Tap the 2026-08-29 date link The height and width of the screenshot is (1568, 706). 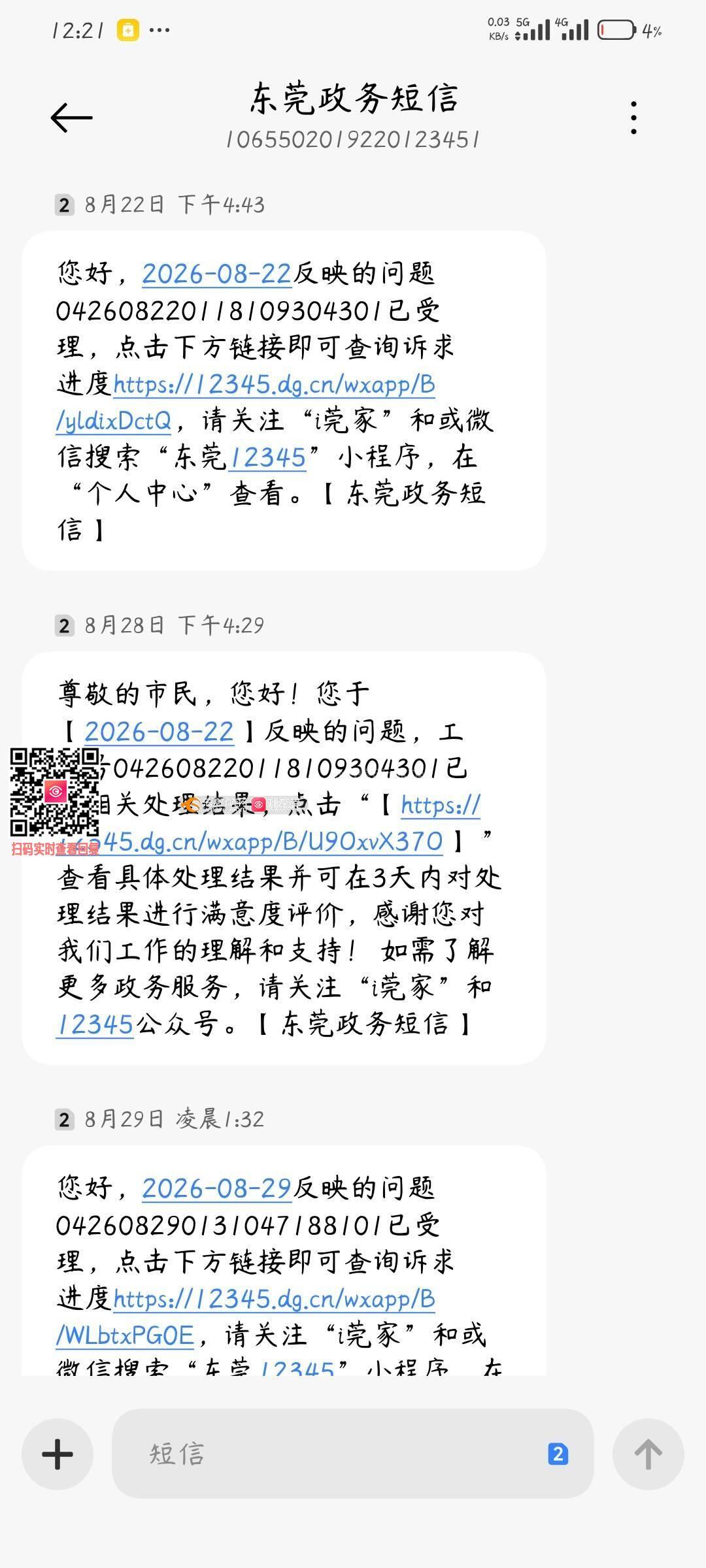pyautogui.click(x=216, y=1188)
